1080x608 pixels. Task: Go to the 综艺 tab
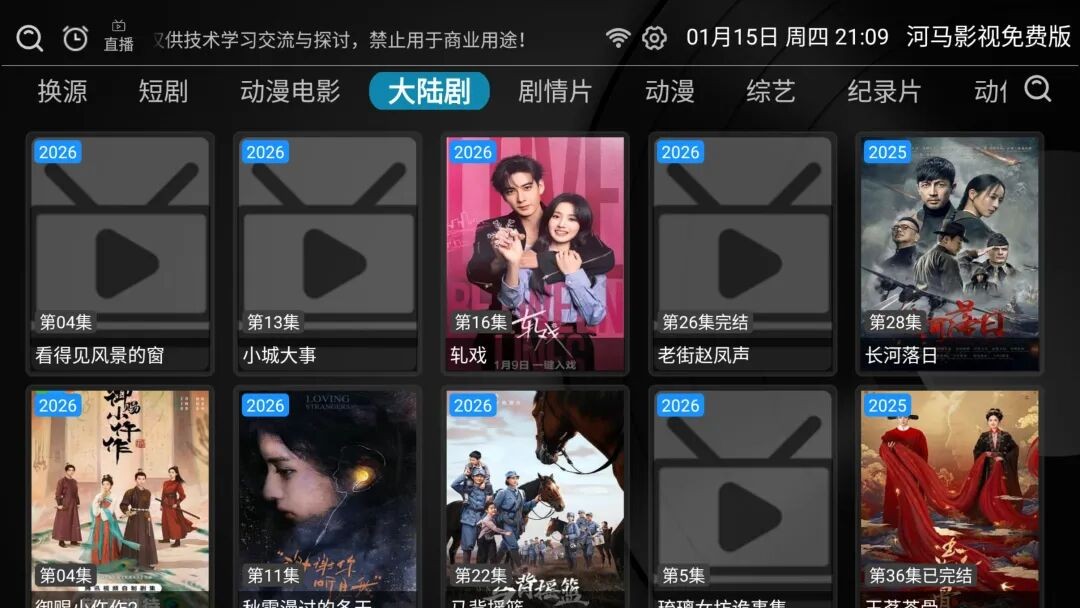click(x=770, y=92)
